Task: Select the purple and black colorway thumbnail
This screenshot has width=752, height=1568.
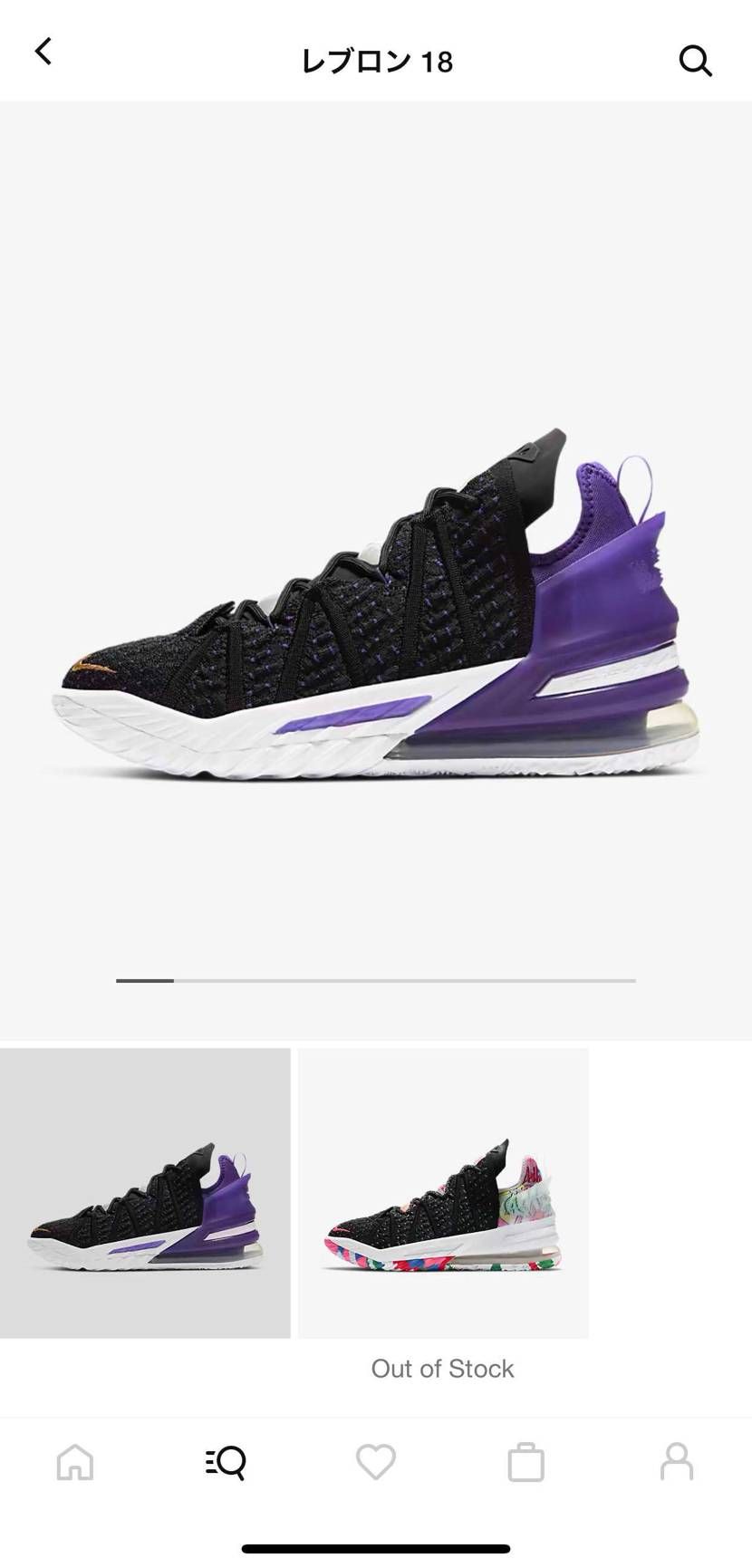Action: coord(145,1192)
